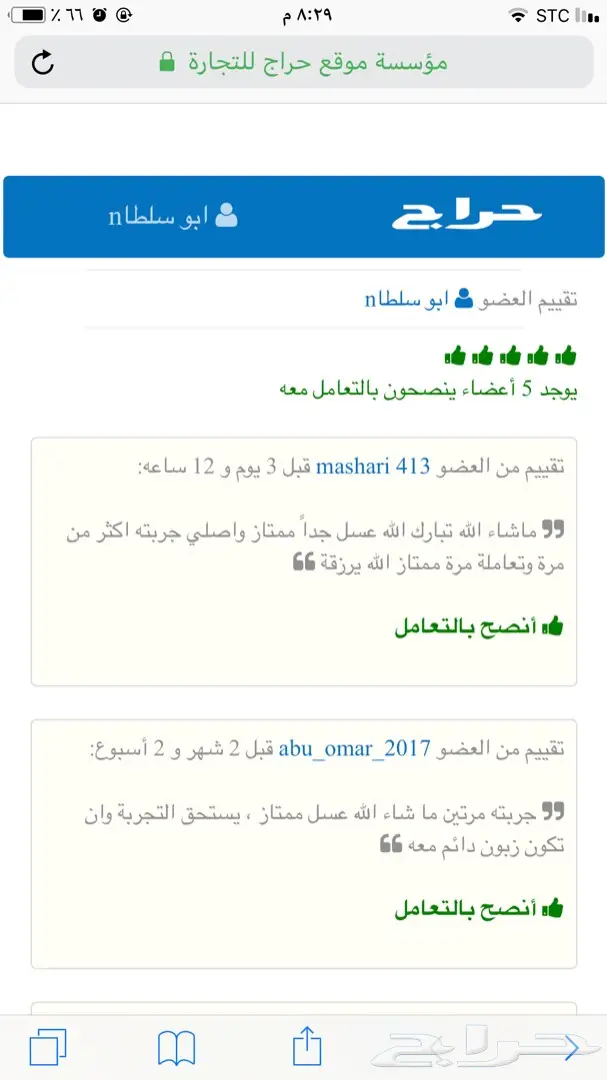607x1080 pixels.
Task: Open Safari bookmarks
Action: tap(177, 1047)
